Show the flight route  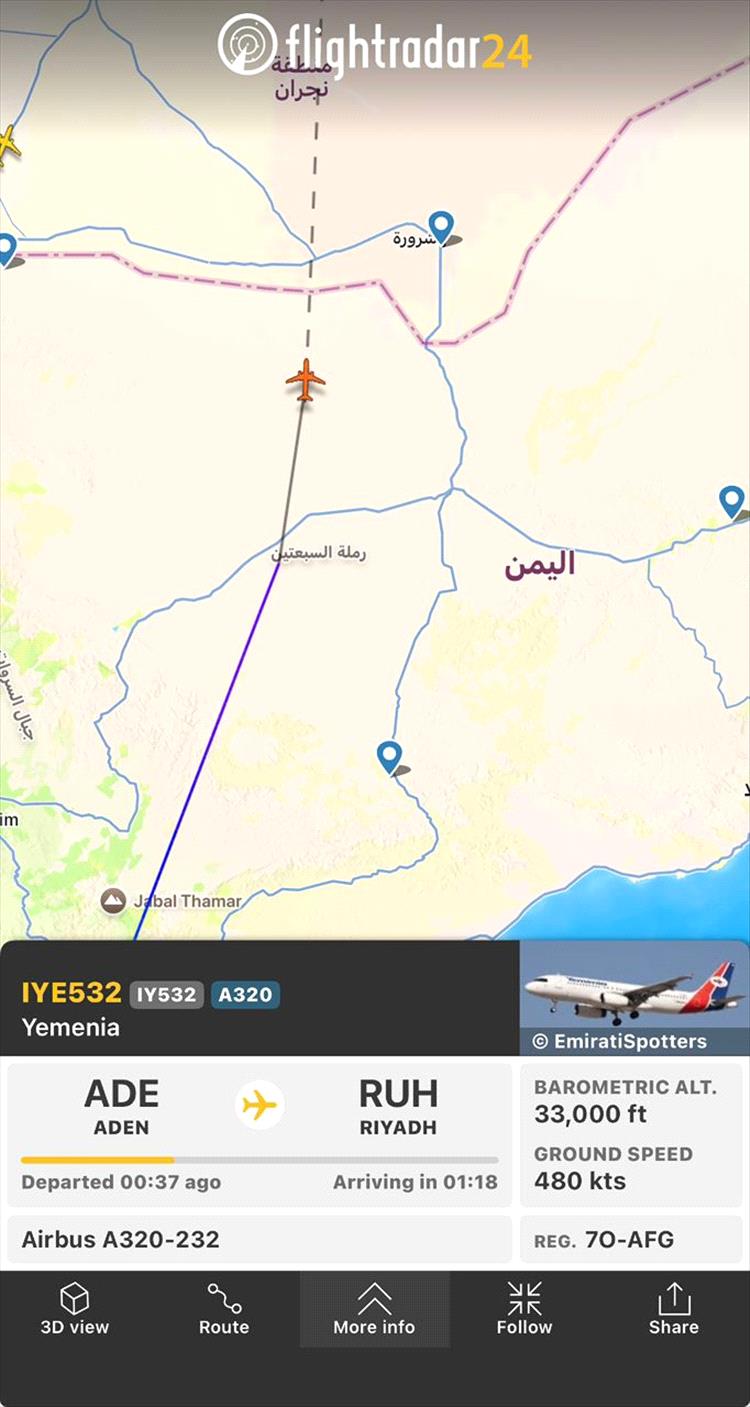click(224, 1310)
